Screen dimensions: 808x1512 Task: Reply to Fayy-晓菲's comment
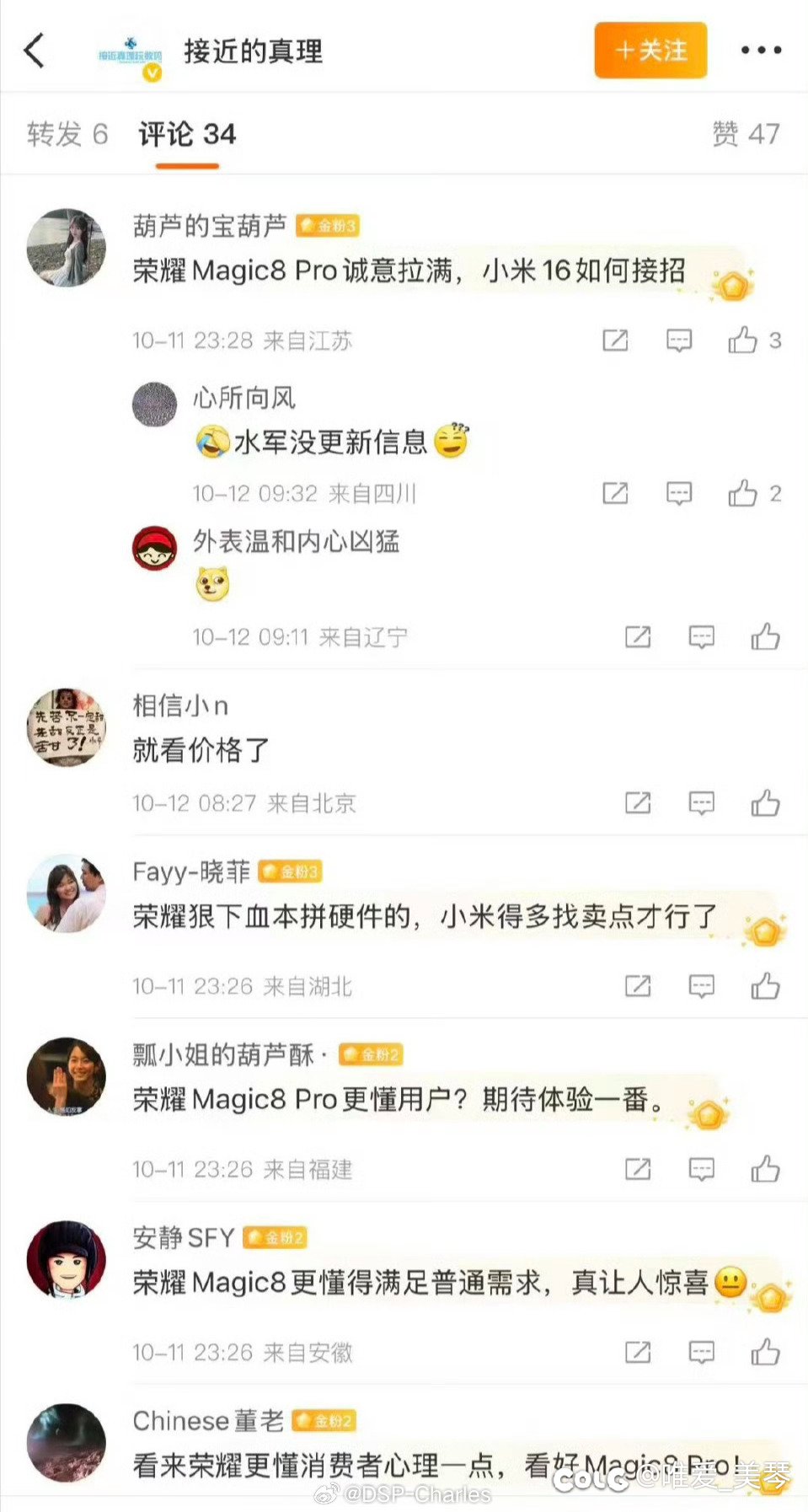pyautogui.click(x=701, y=986)
